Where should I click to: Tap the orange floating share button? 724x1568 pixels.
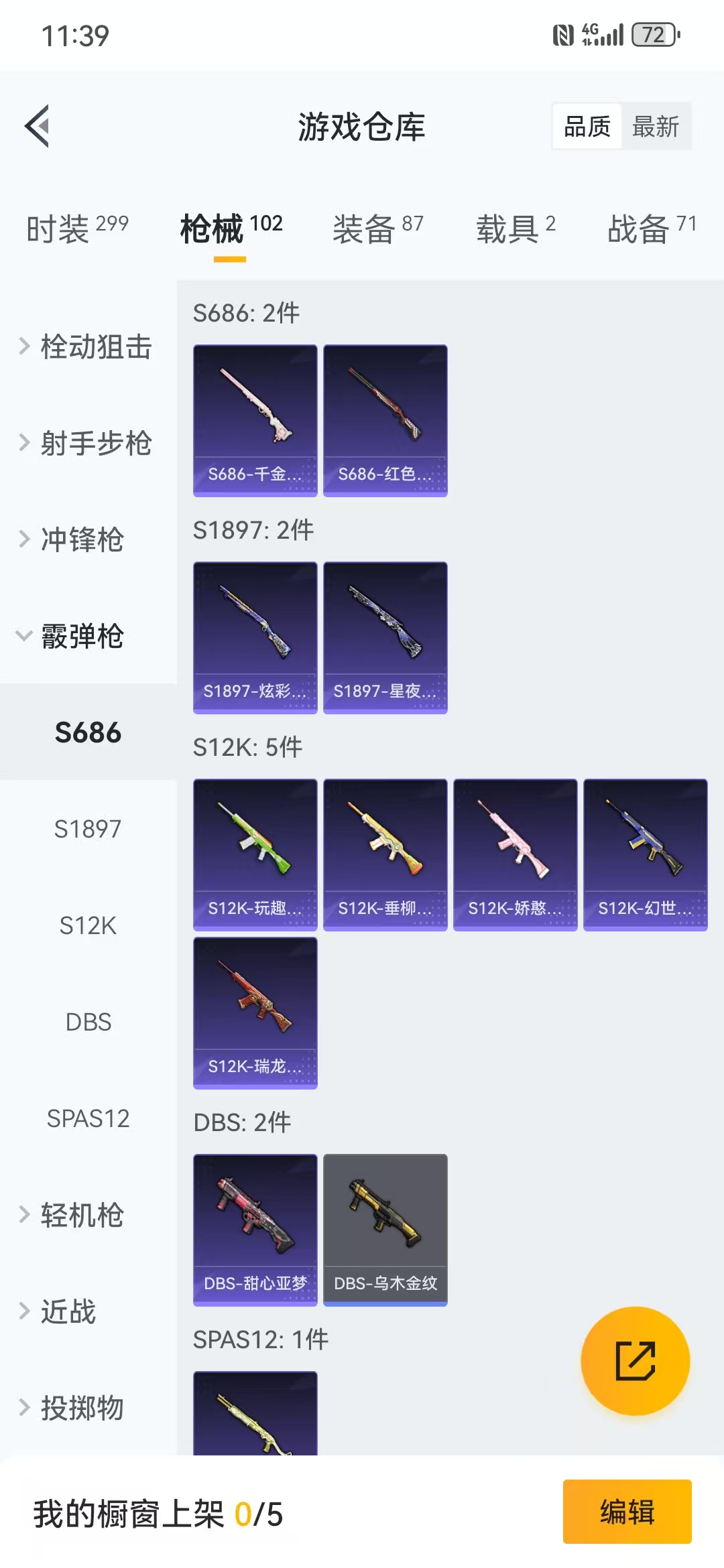[x=635, y=1361]
